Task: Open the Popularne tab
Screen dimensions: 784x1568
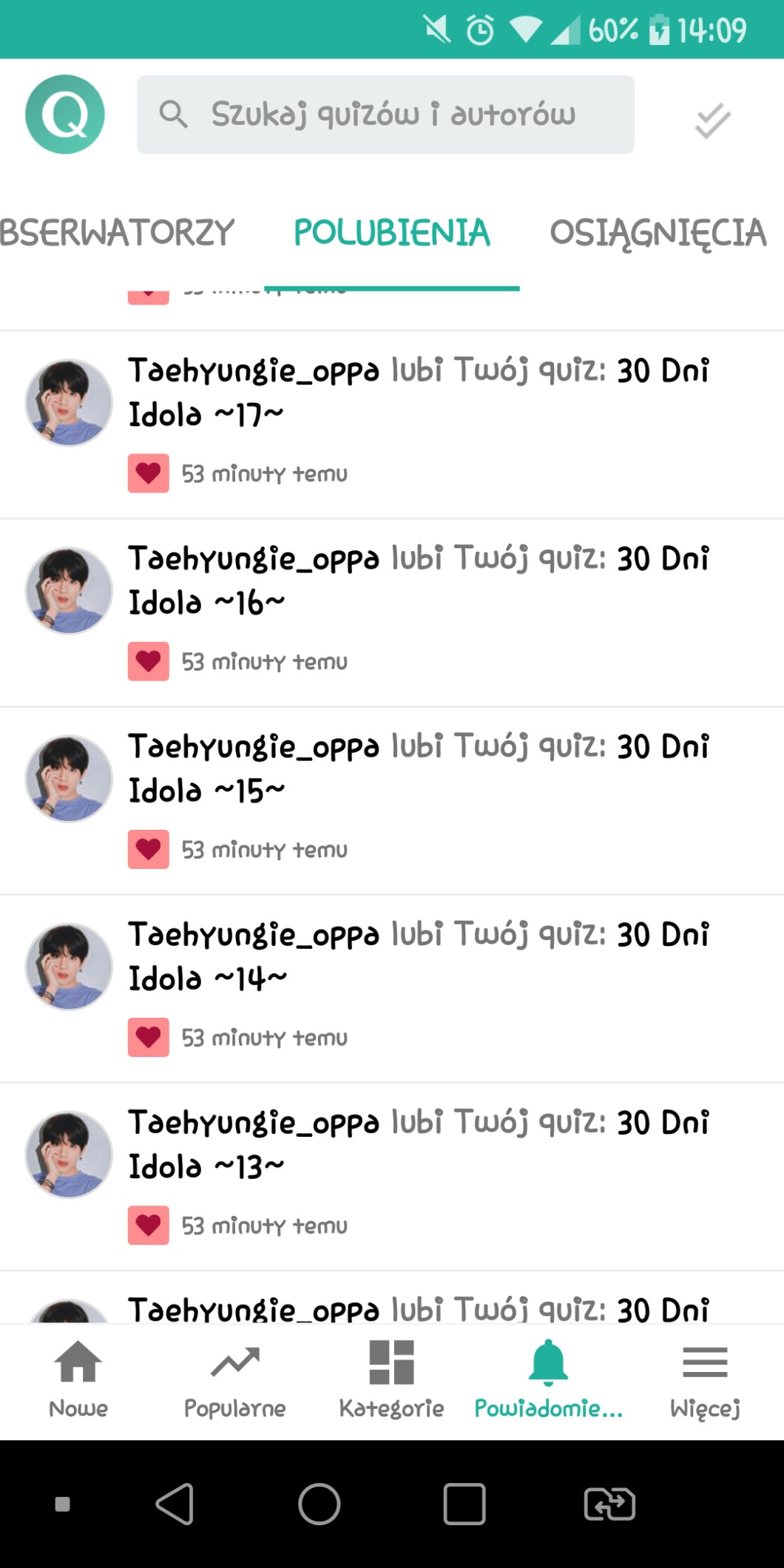Action: coord(234,1379)
